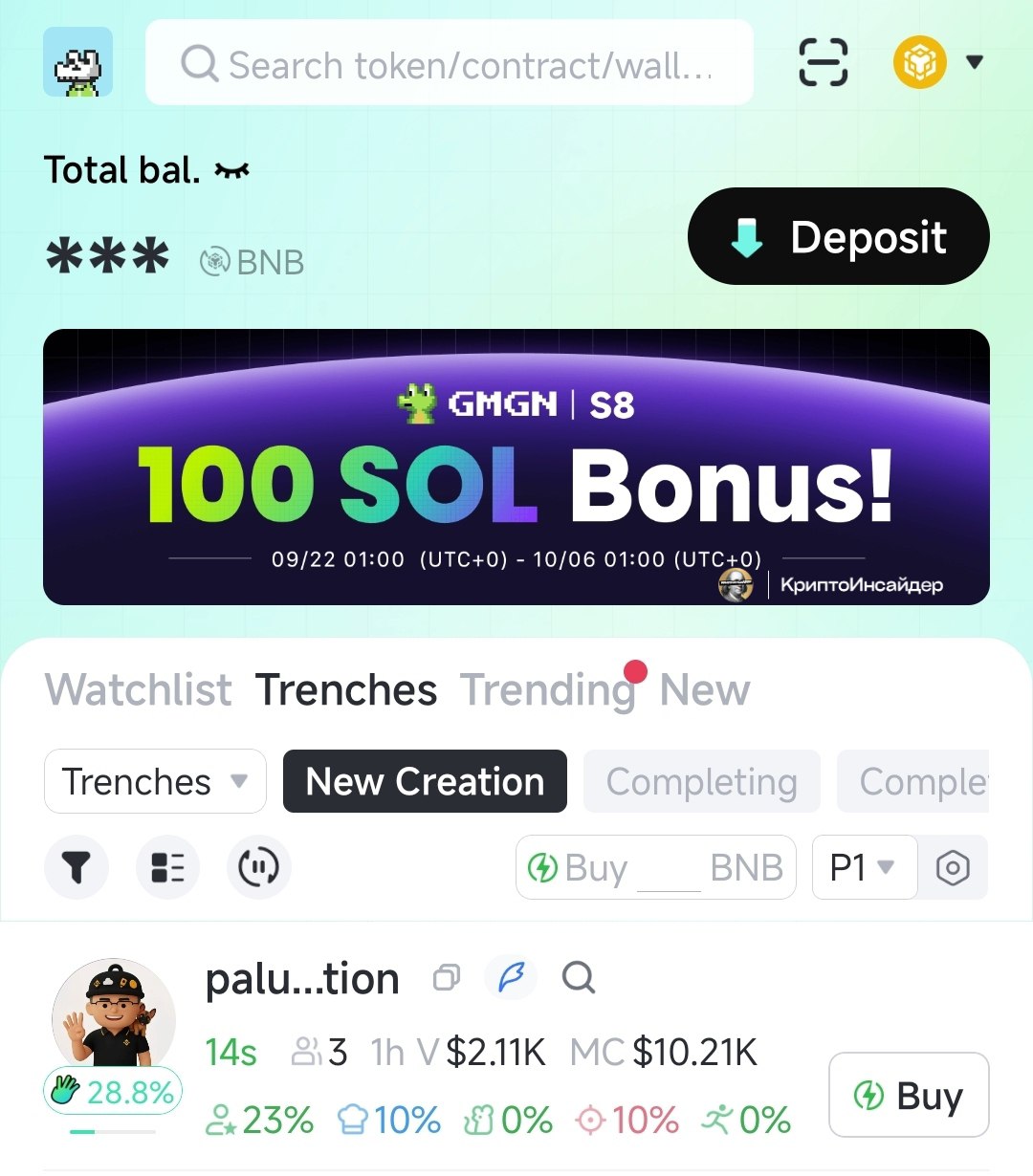
Task: Enter quick Buy amount in BNB
Action: tap(667, 867)
